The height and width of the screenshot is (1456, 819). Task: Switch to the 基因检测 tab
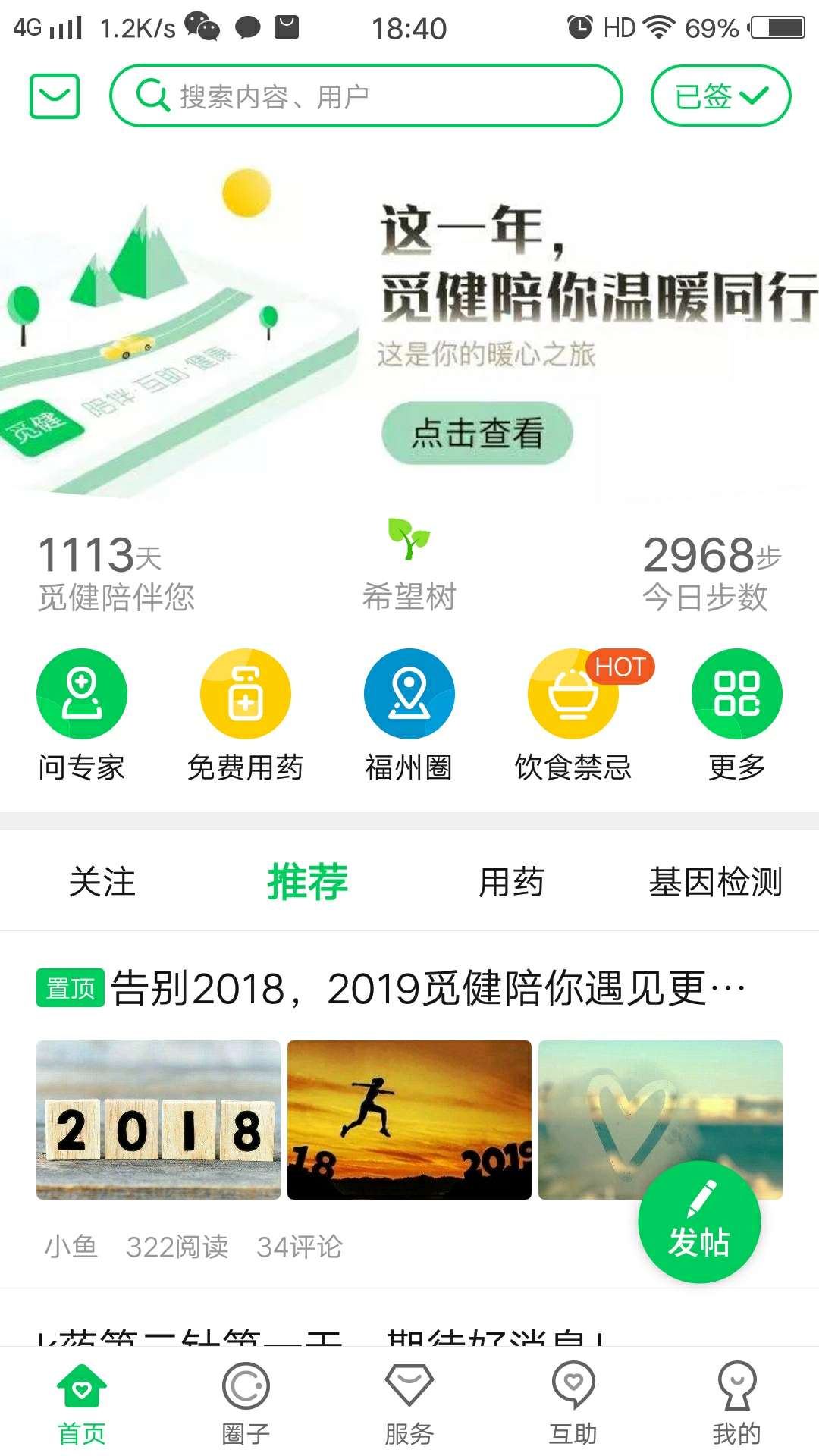click(715, 882)
